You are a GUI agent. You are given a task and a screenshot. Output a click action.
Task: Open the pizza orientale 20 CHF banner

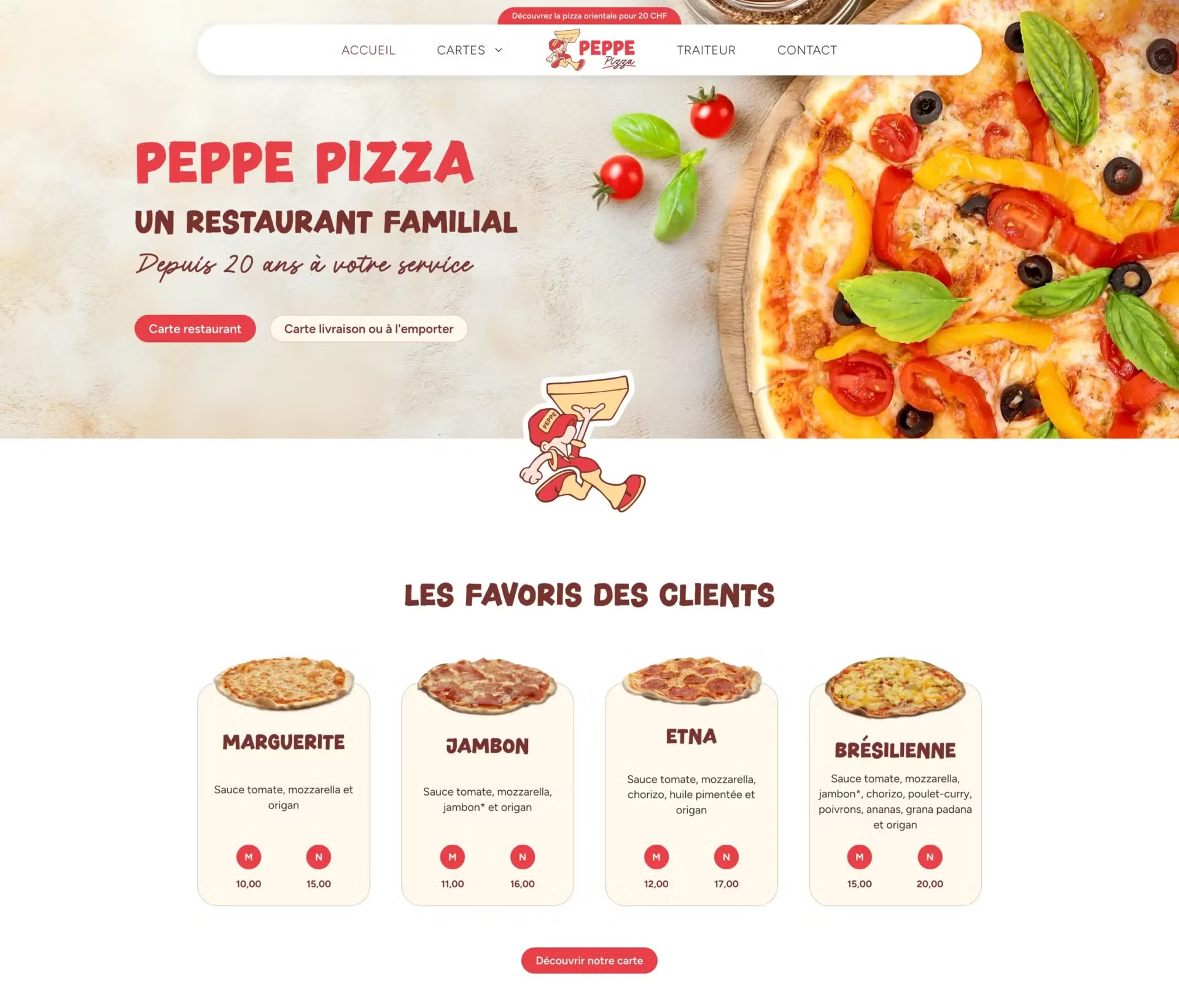tap(589, 16)
